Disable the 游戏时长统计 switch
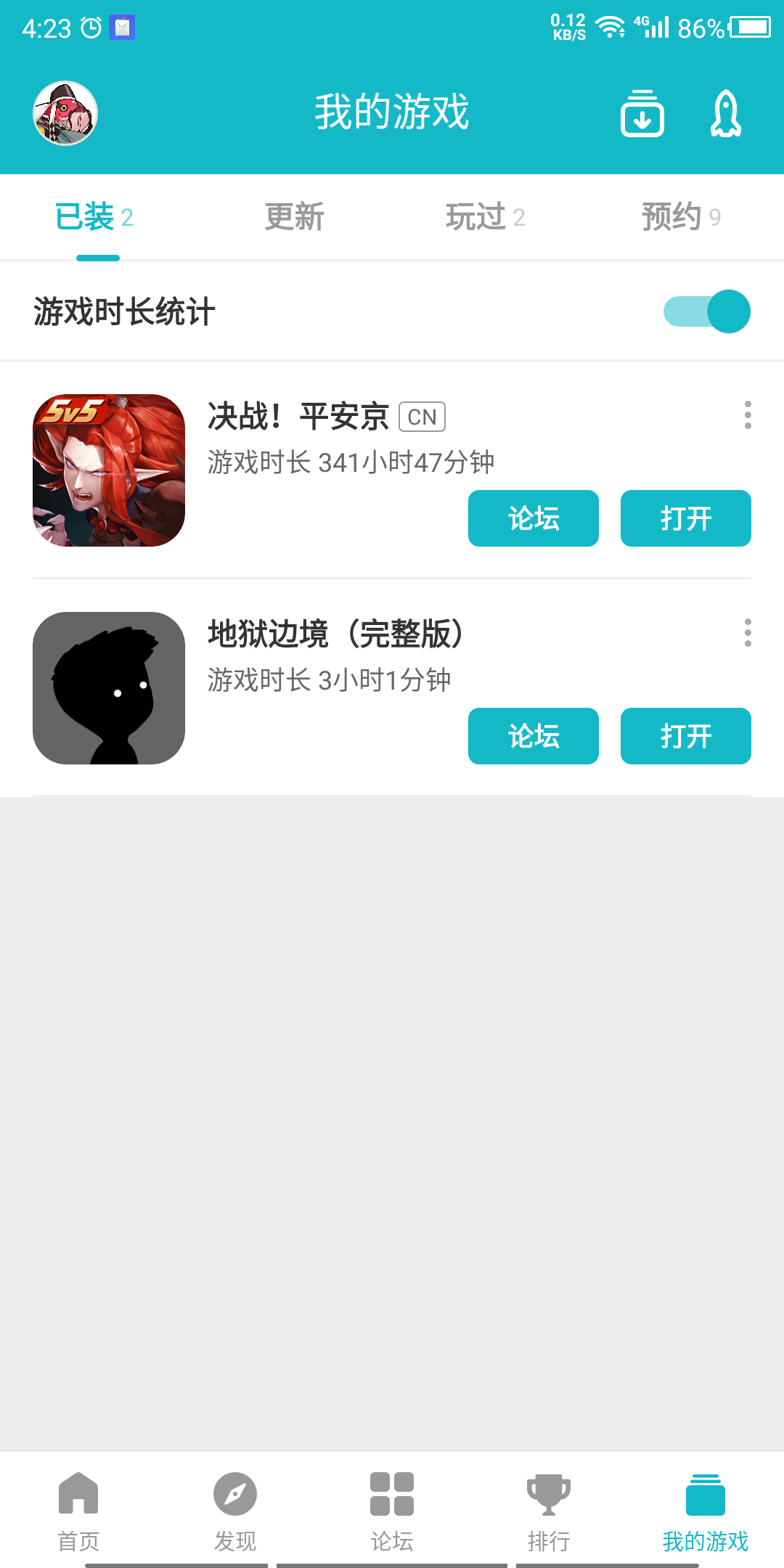 (707, 311)
